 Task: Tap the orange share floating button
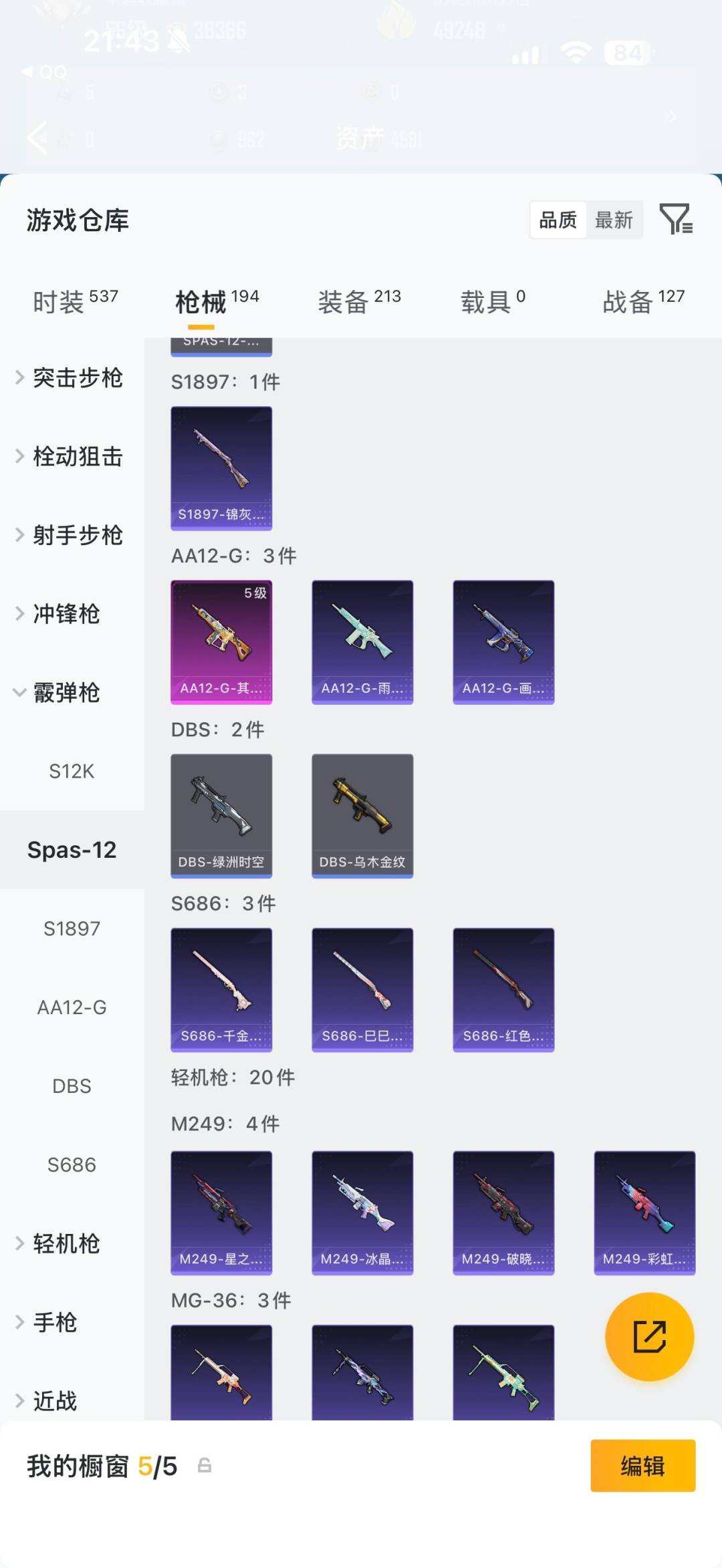[x=649, y=1337]
